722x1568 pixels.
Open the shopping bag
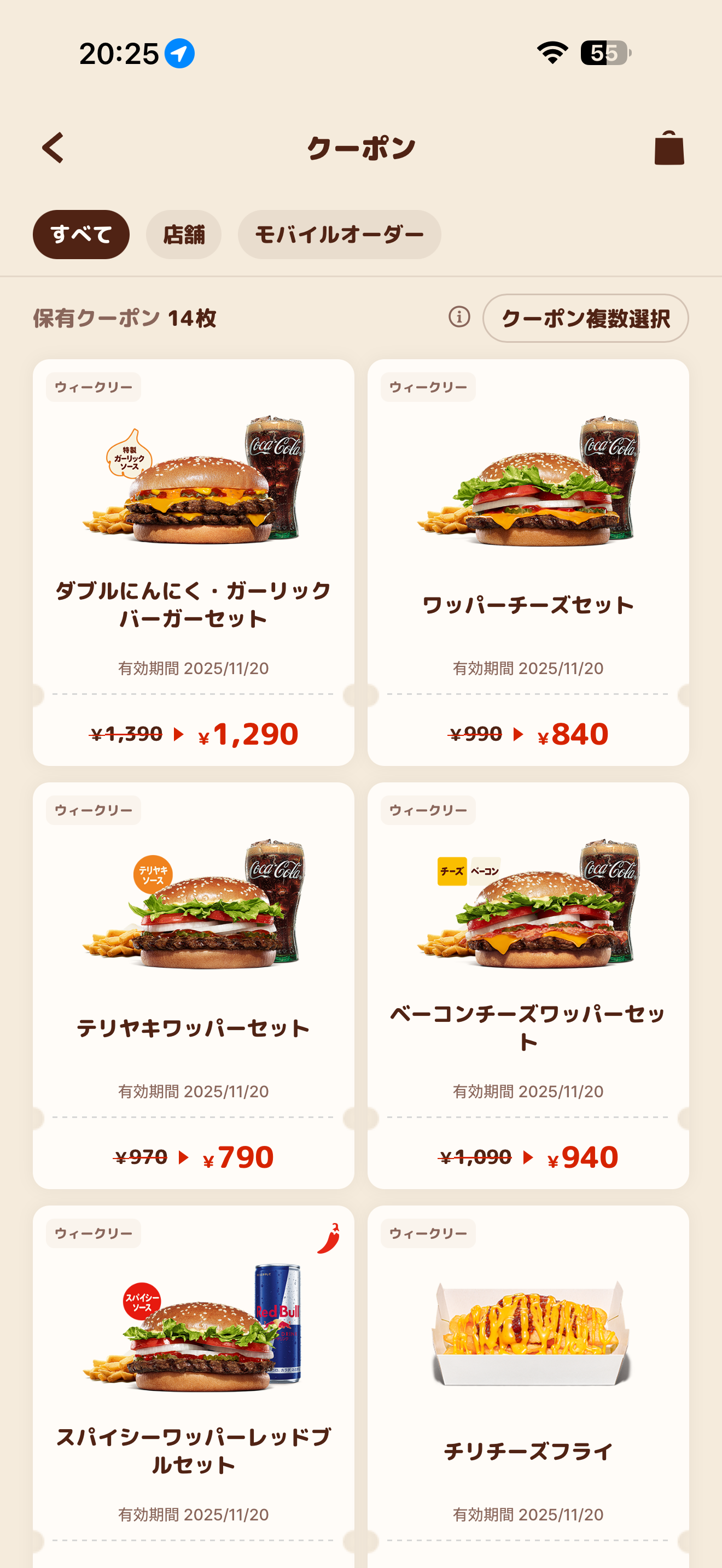coord(668,148)
